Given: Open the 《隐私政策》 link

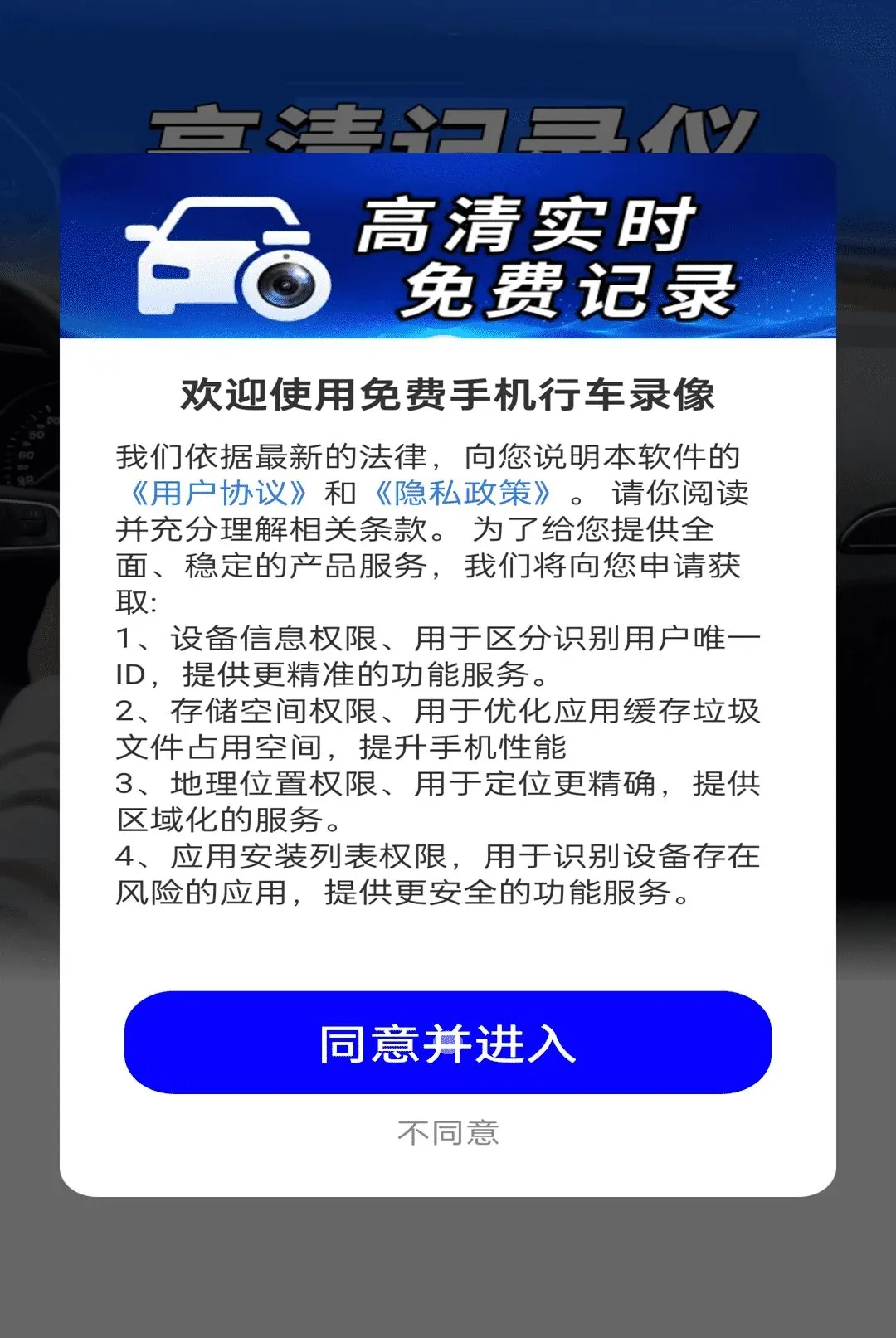Looking at the screenshot, I should point(463,493).
